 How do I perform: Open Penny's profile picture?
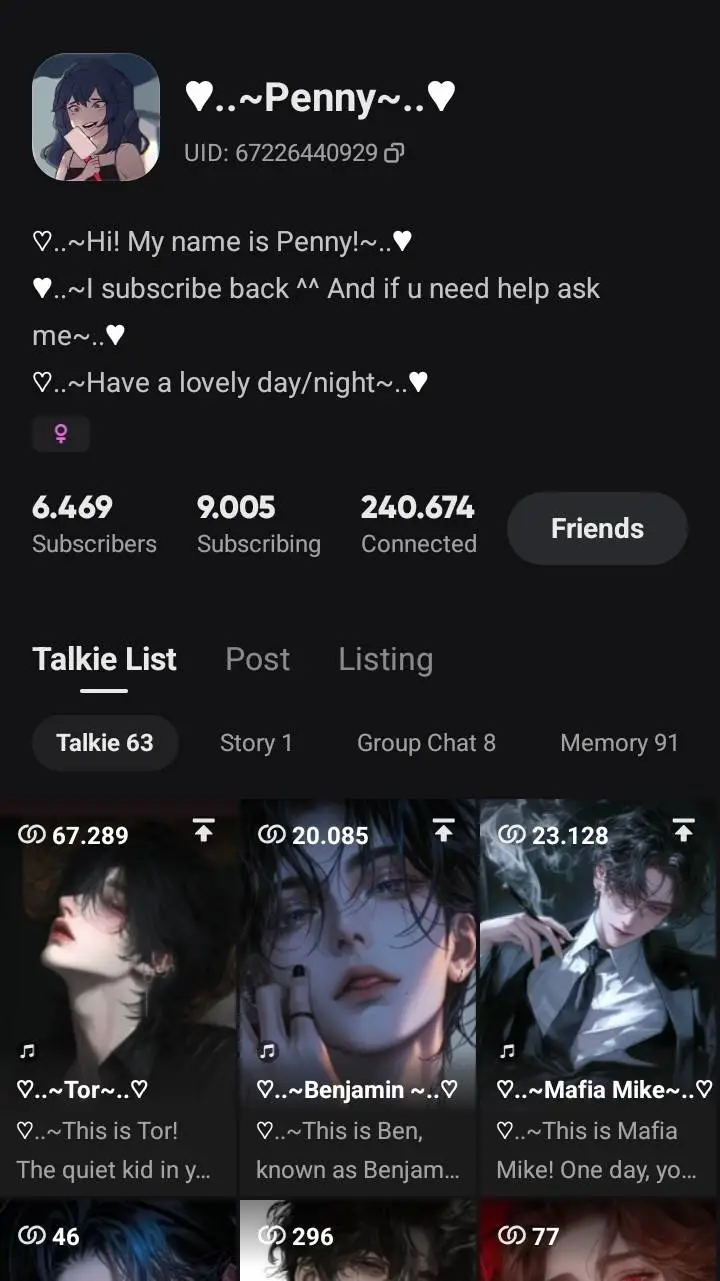point(96,117)
